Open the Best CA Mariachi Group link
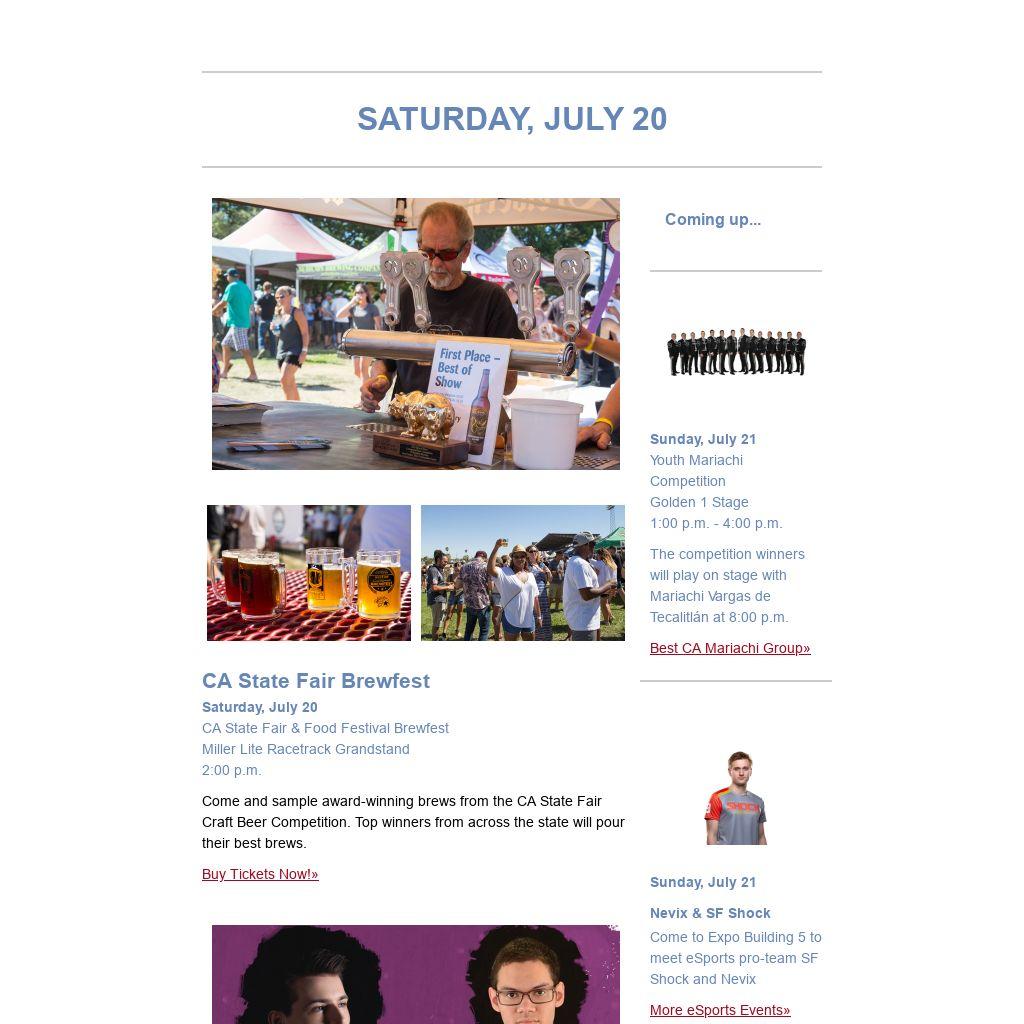Viewport: 1024px width, 1024px height. tap(729, 648)
